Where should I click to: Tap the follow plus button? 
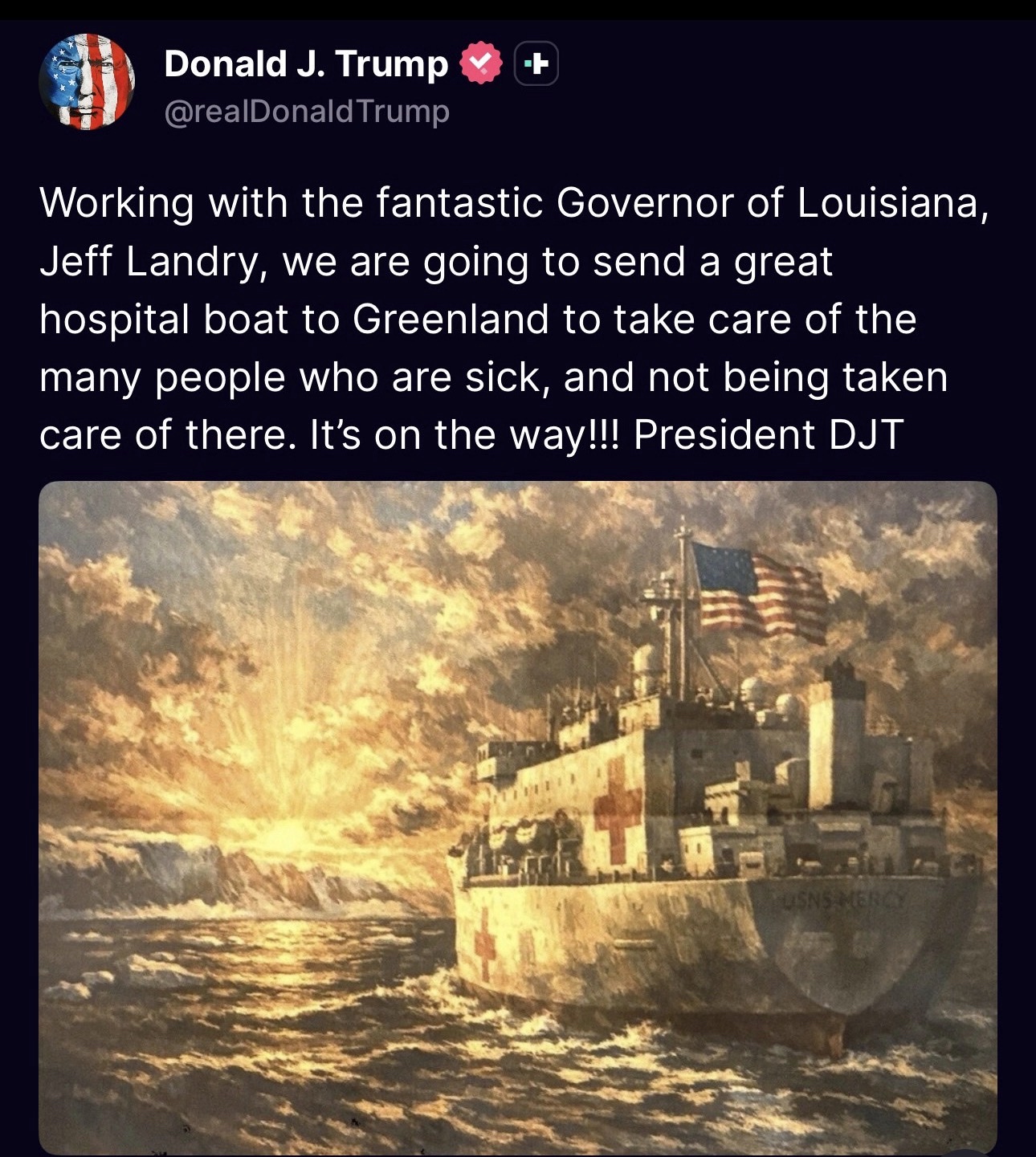coord(536,63)
